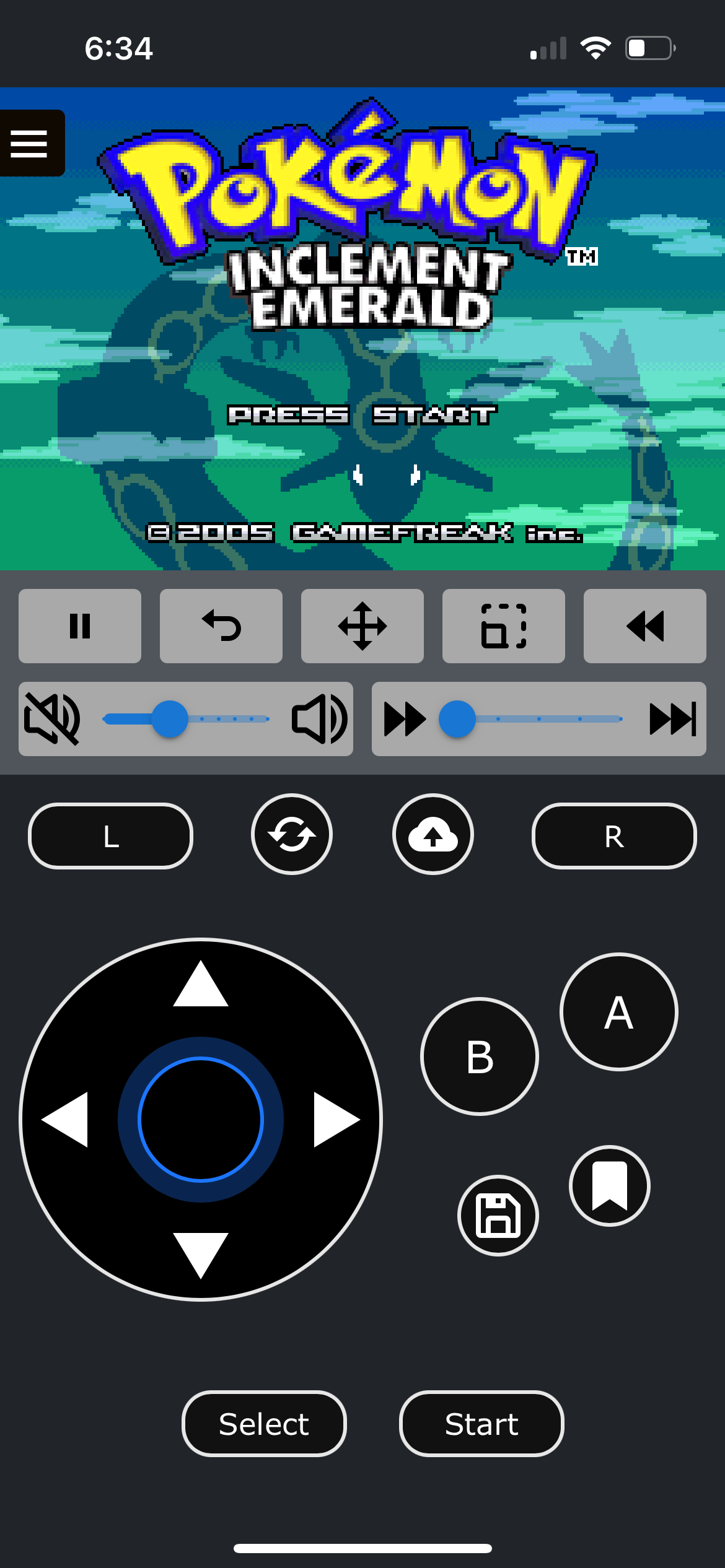Screen dimensions: 725x1568
Task: Tap Start to begin the game
Action: (x=481, y=1424)
